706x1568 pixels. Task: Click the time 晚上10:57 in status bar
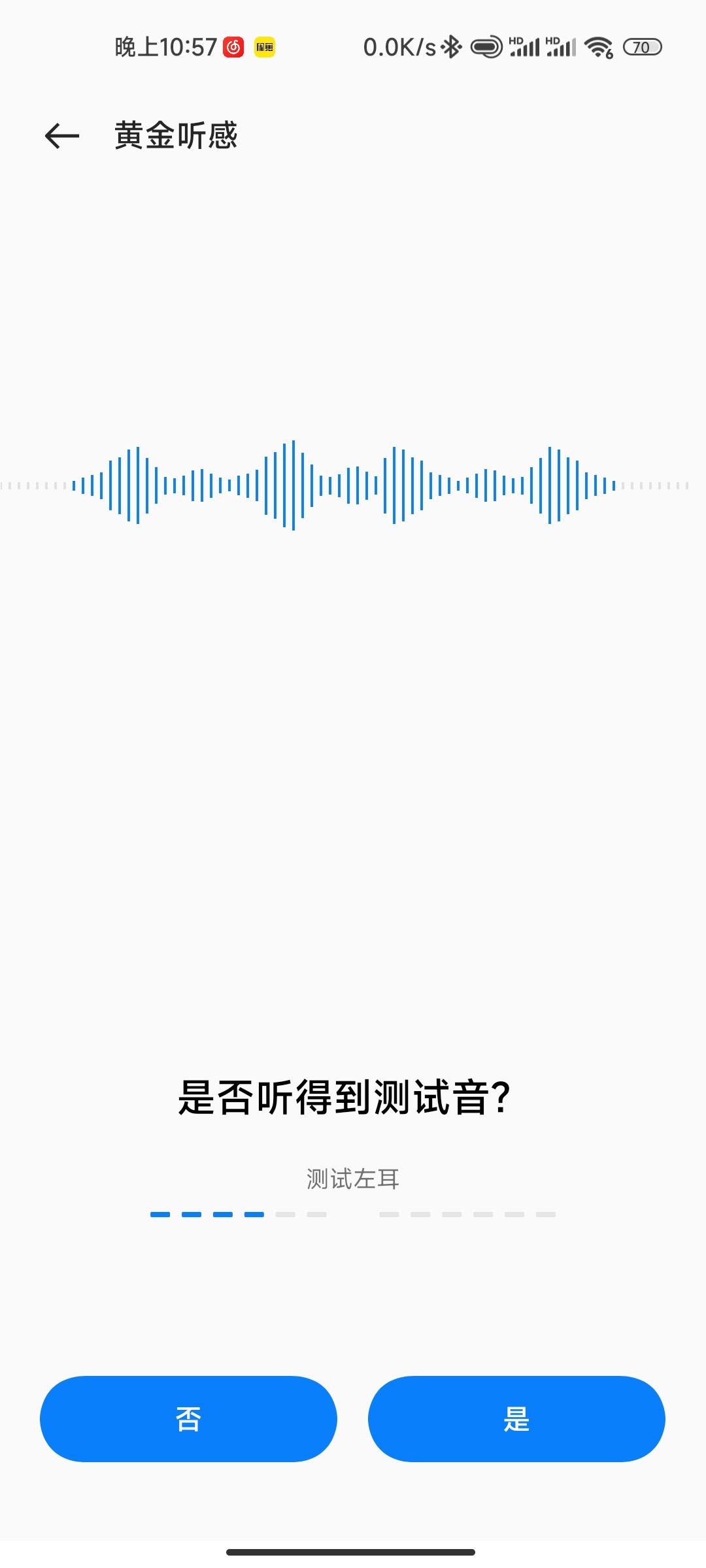[165, 46]
